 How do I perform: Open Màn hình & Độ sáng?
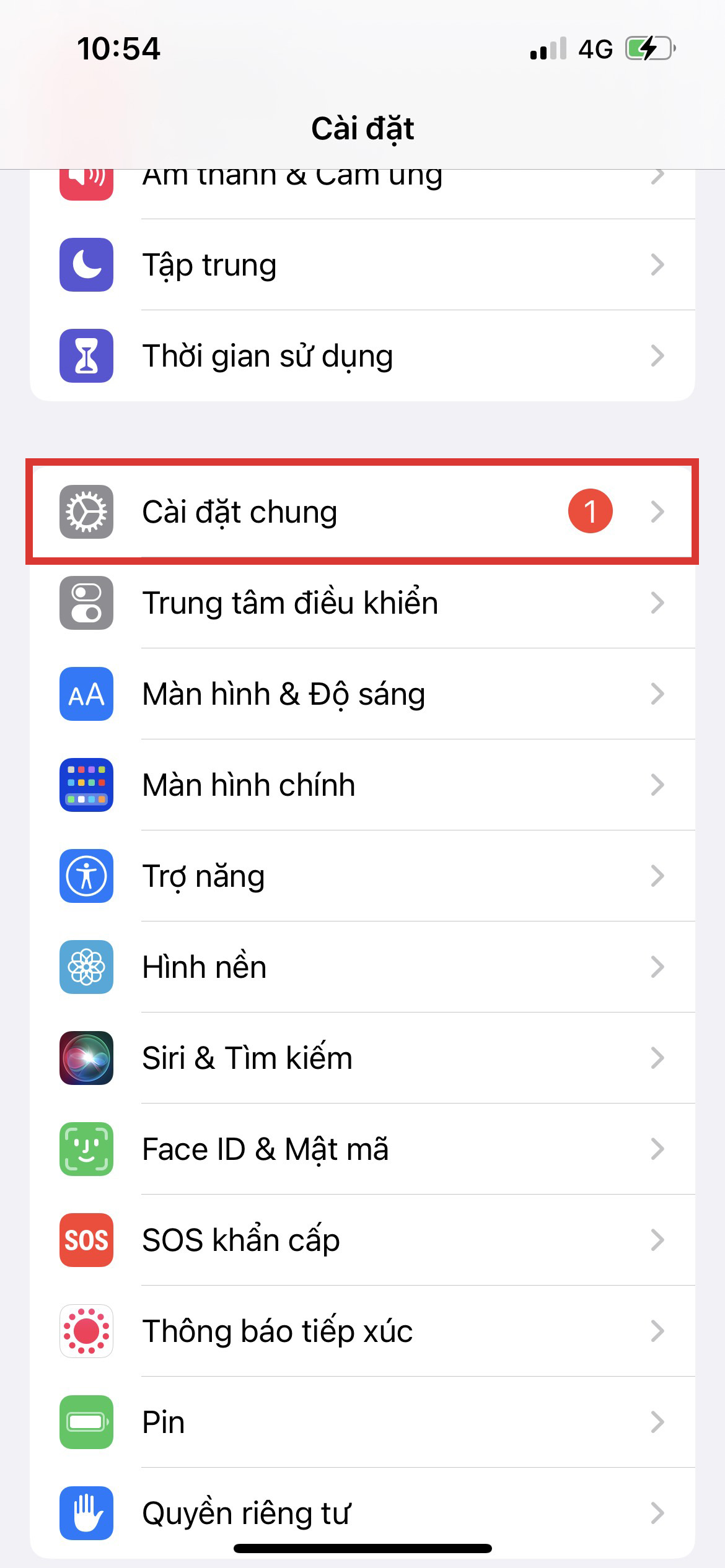(362, 694)
